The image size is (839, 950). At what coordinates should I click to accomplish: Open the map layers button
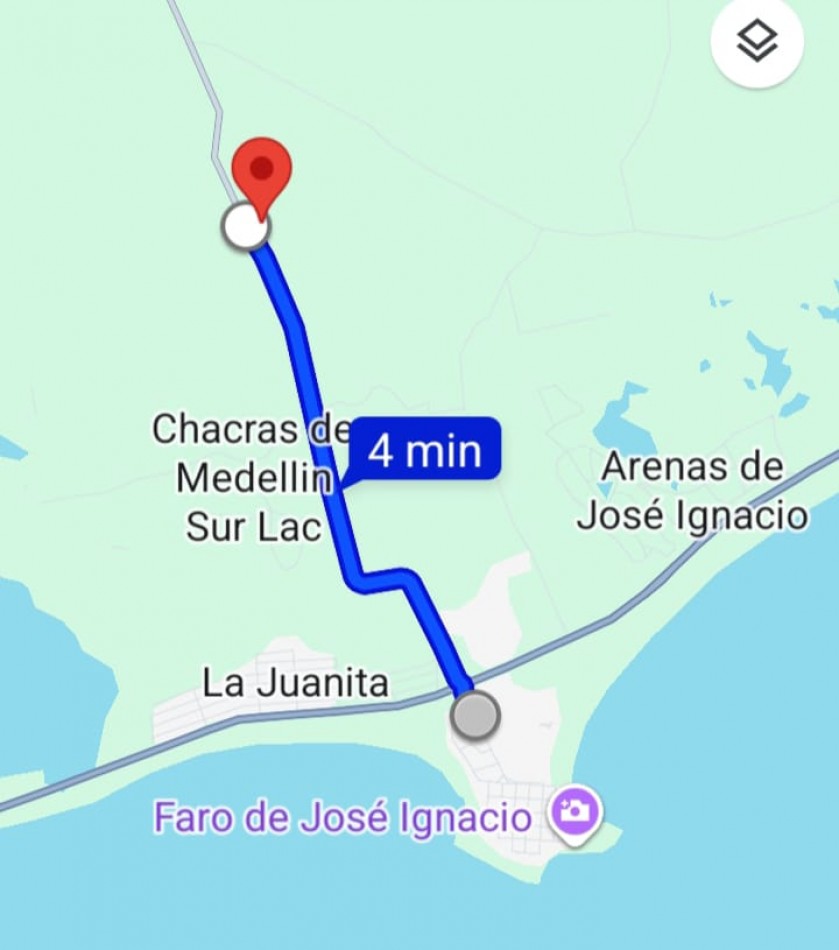click(757, 42)
